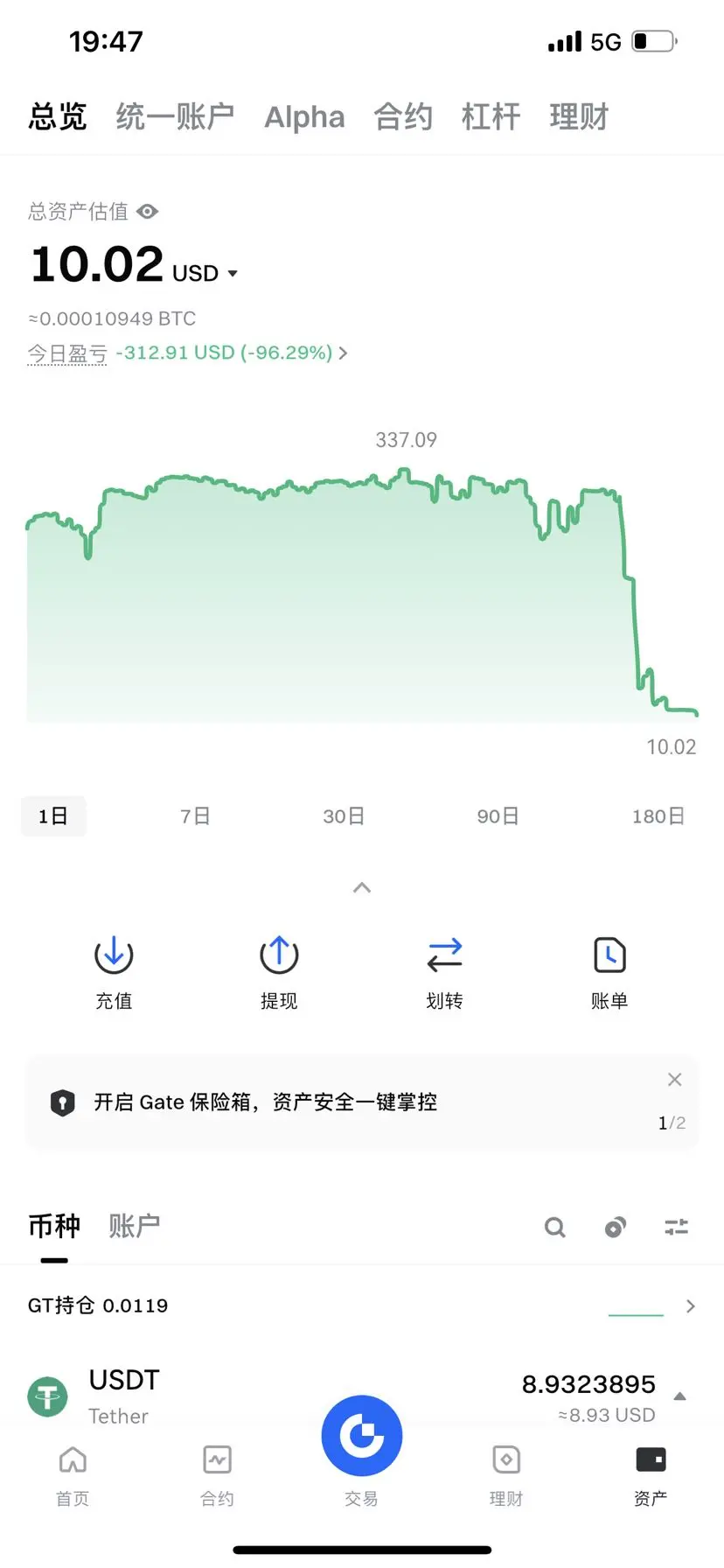Open today's profit and loss details
This screenshot has height=1568, width=724.
point(232,353)
